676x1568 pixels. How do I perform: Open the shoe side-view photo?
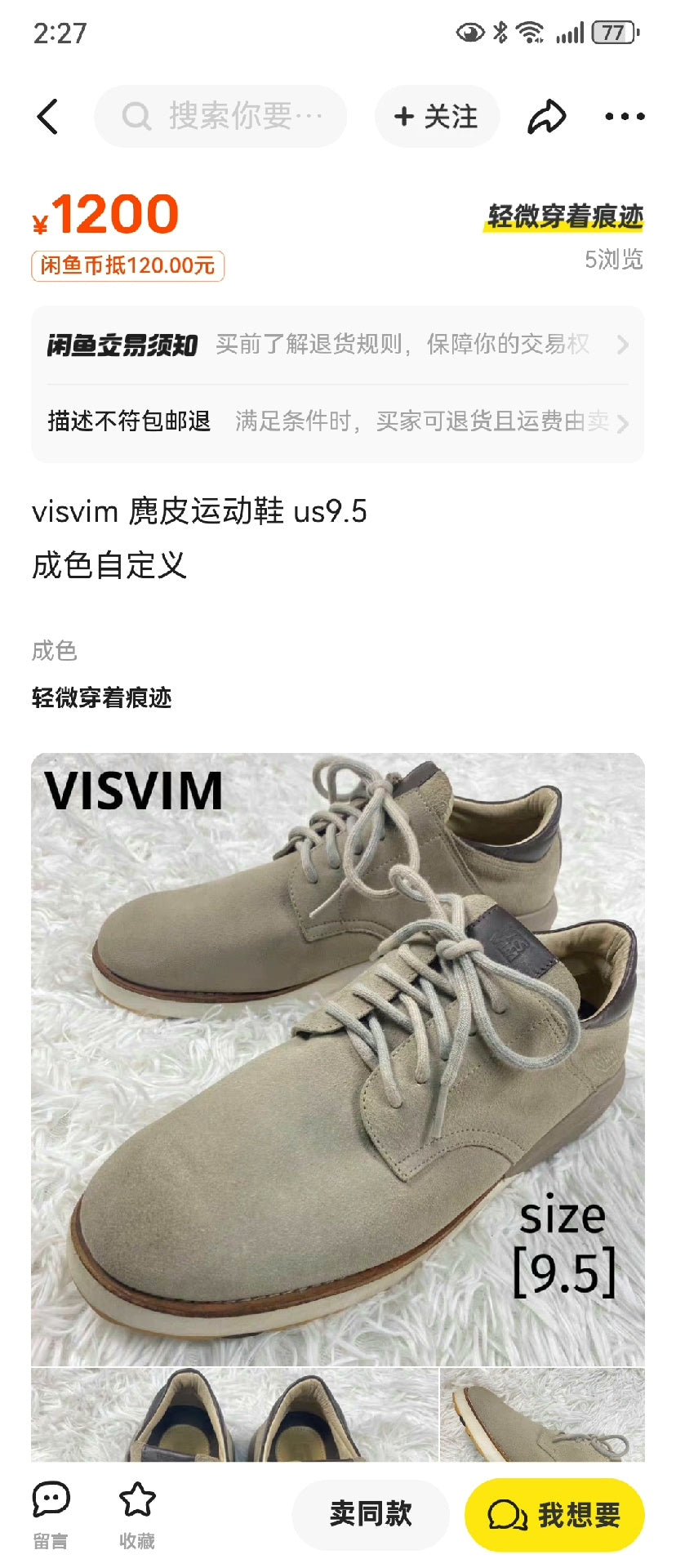(x=543, y=1415)
